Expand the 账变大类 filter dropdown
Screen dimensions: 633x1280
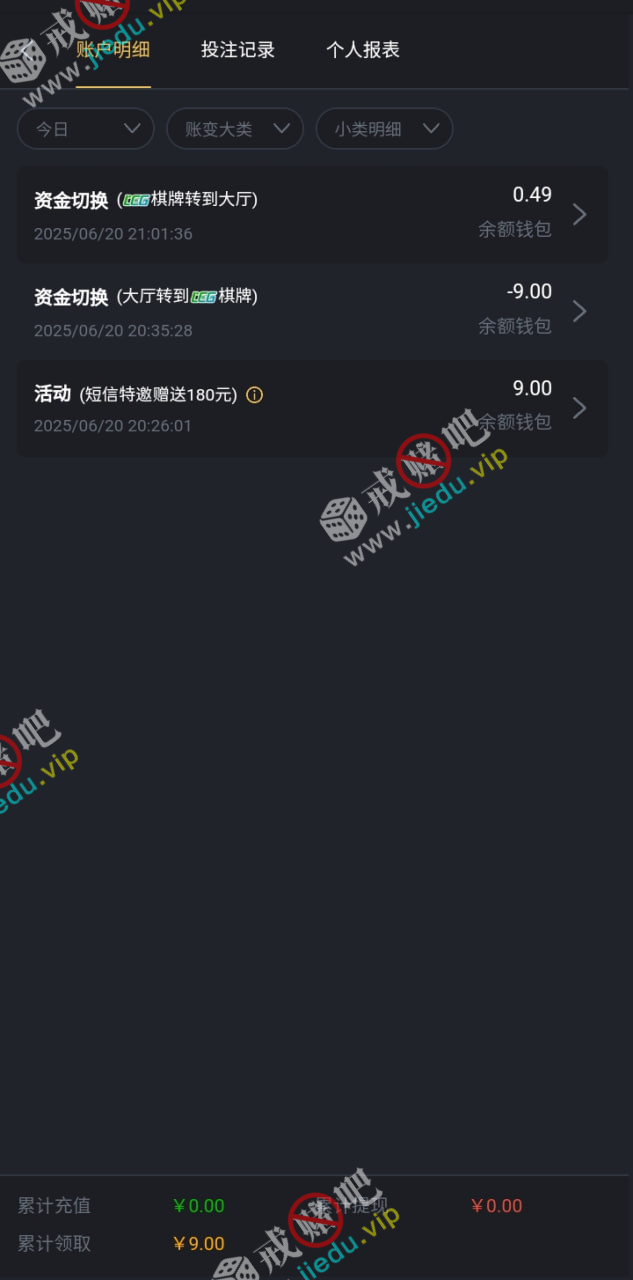(235, 129)
